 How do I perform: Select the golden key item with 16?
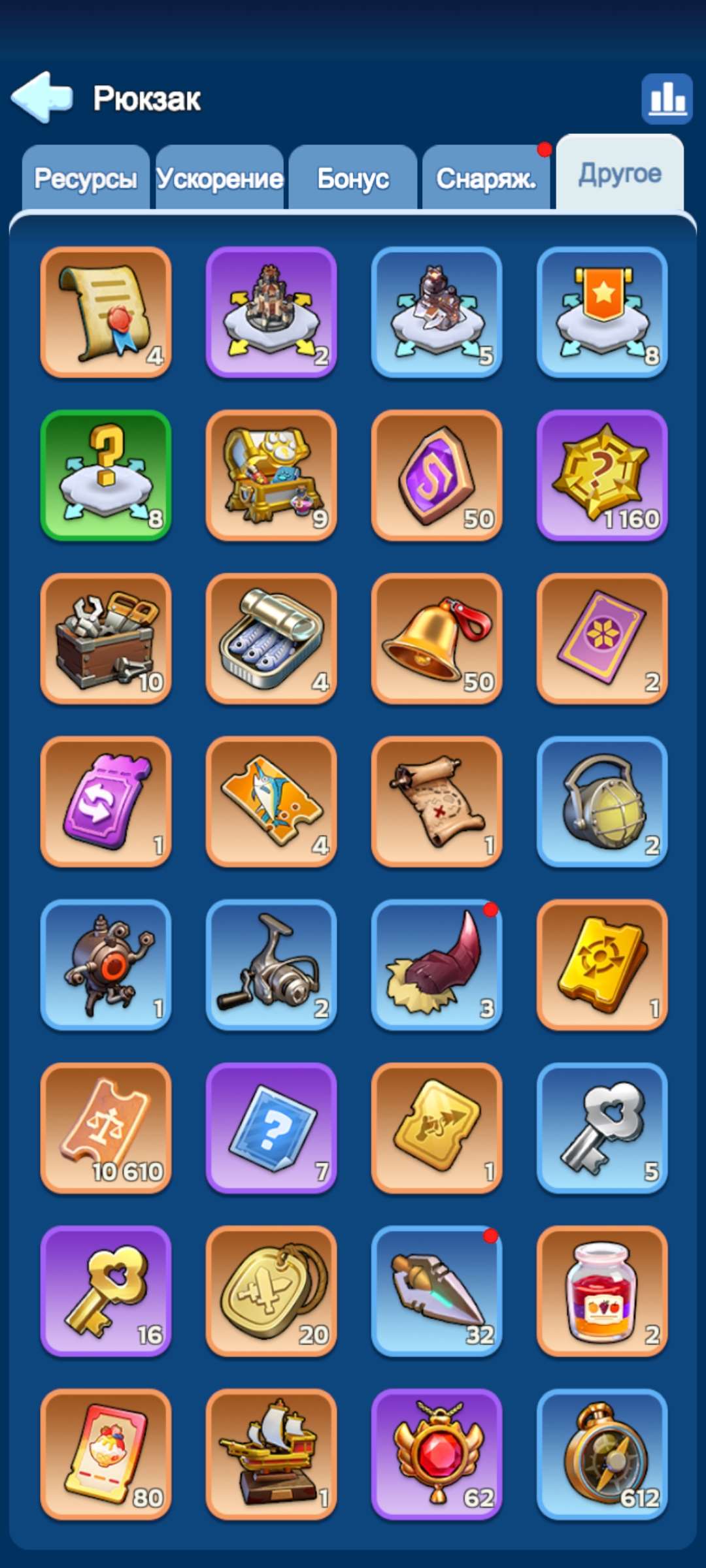click(x=106, y=1291)
